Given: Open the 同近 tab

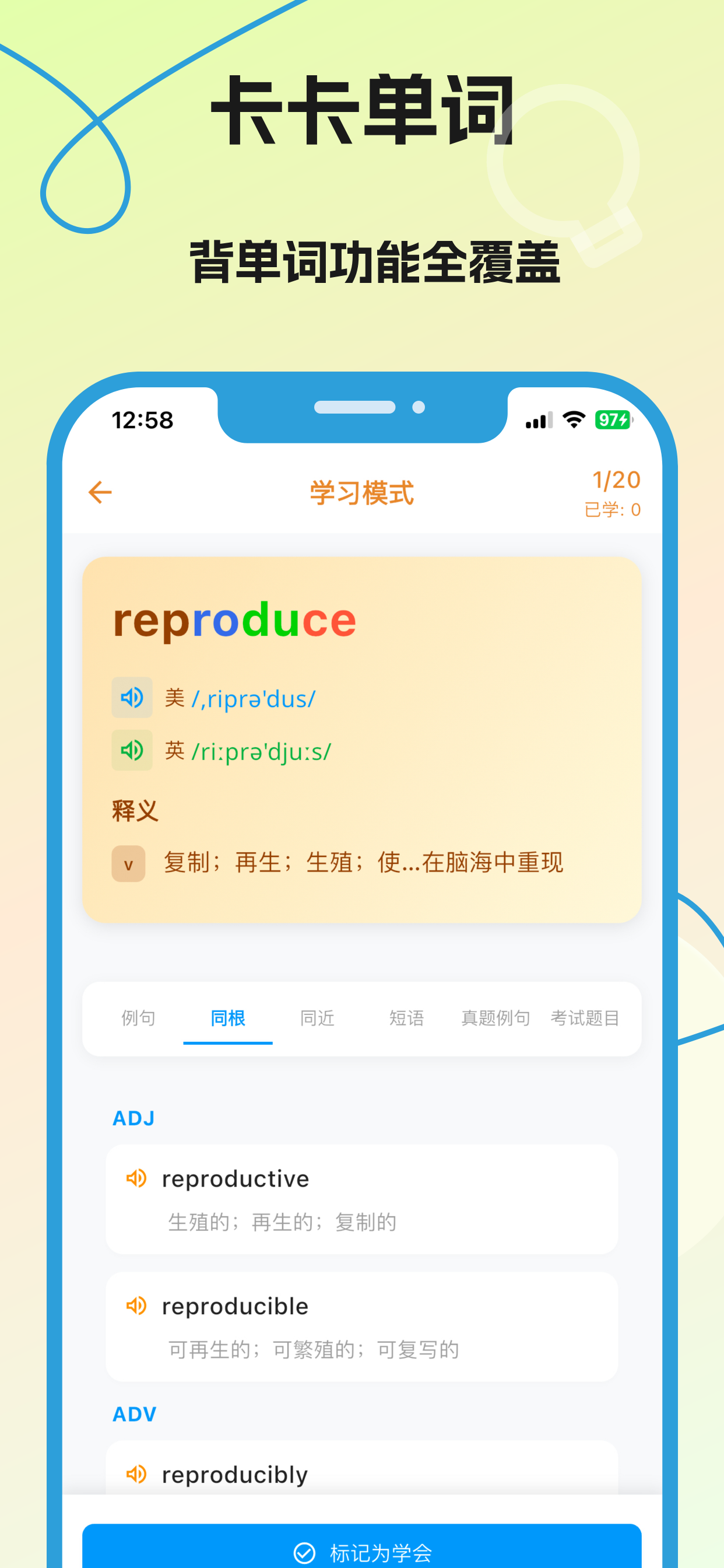Looking at the screenshot, I should click(317, 1019).
